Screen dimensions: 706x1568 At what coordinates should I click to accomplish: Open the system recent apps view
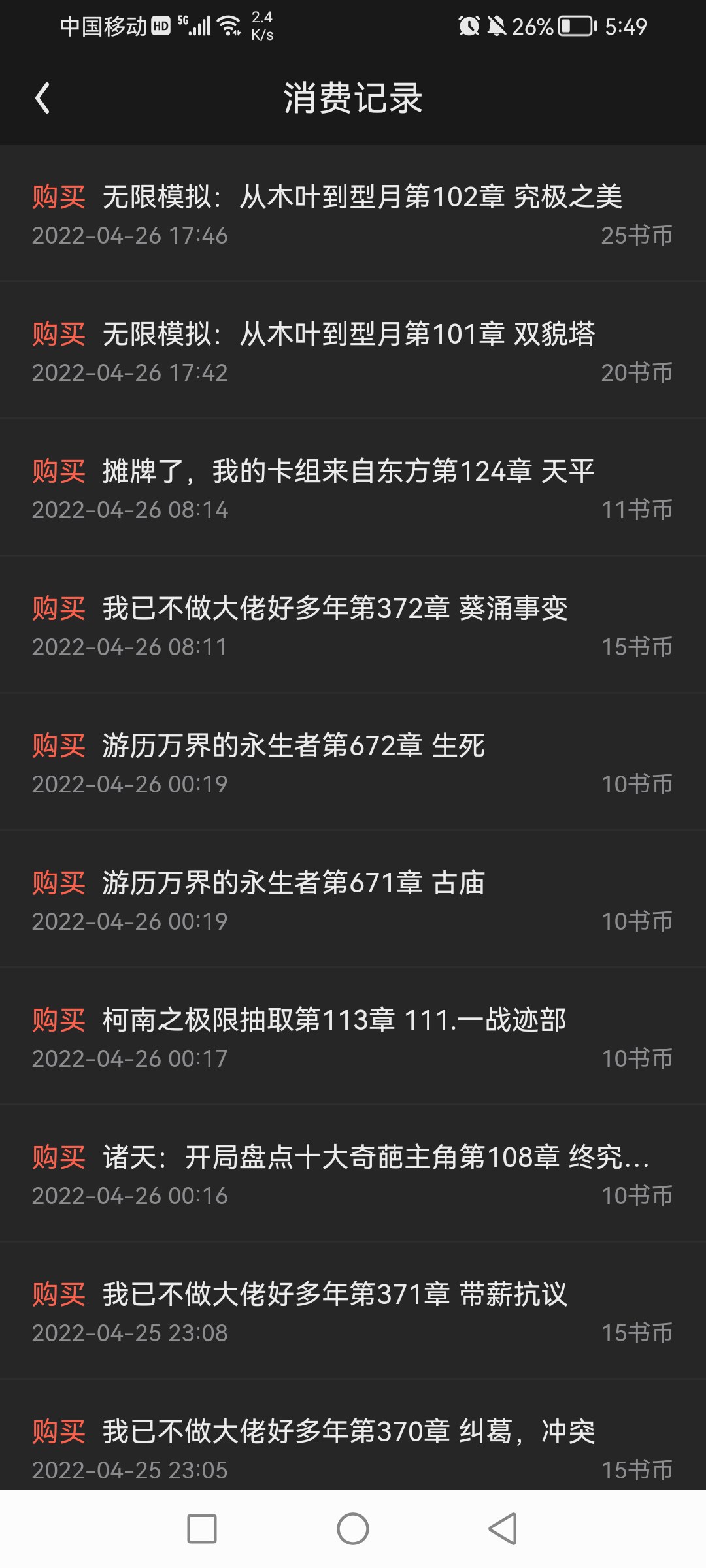[x=202, y=1529]
